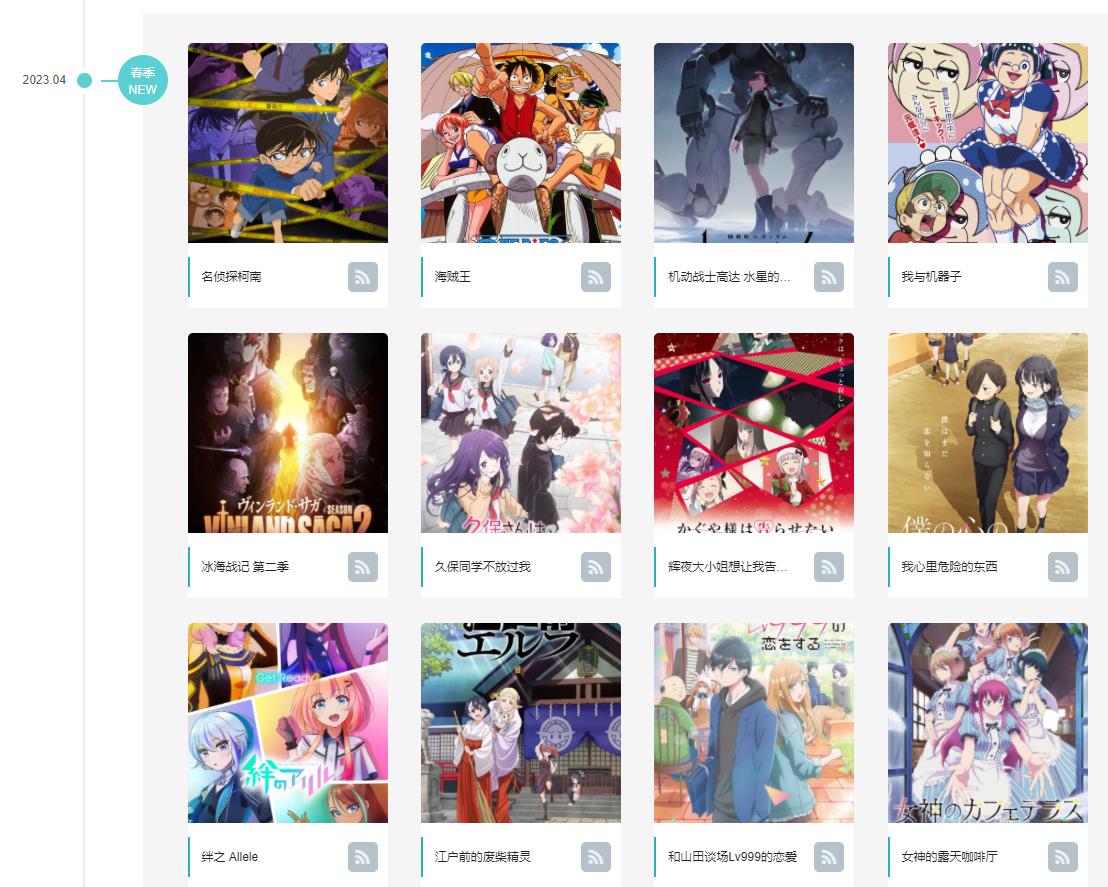Screen dimensions: 1108x887
Task: Open 我心里危险的东西 card
Action: click(987, 433)
